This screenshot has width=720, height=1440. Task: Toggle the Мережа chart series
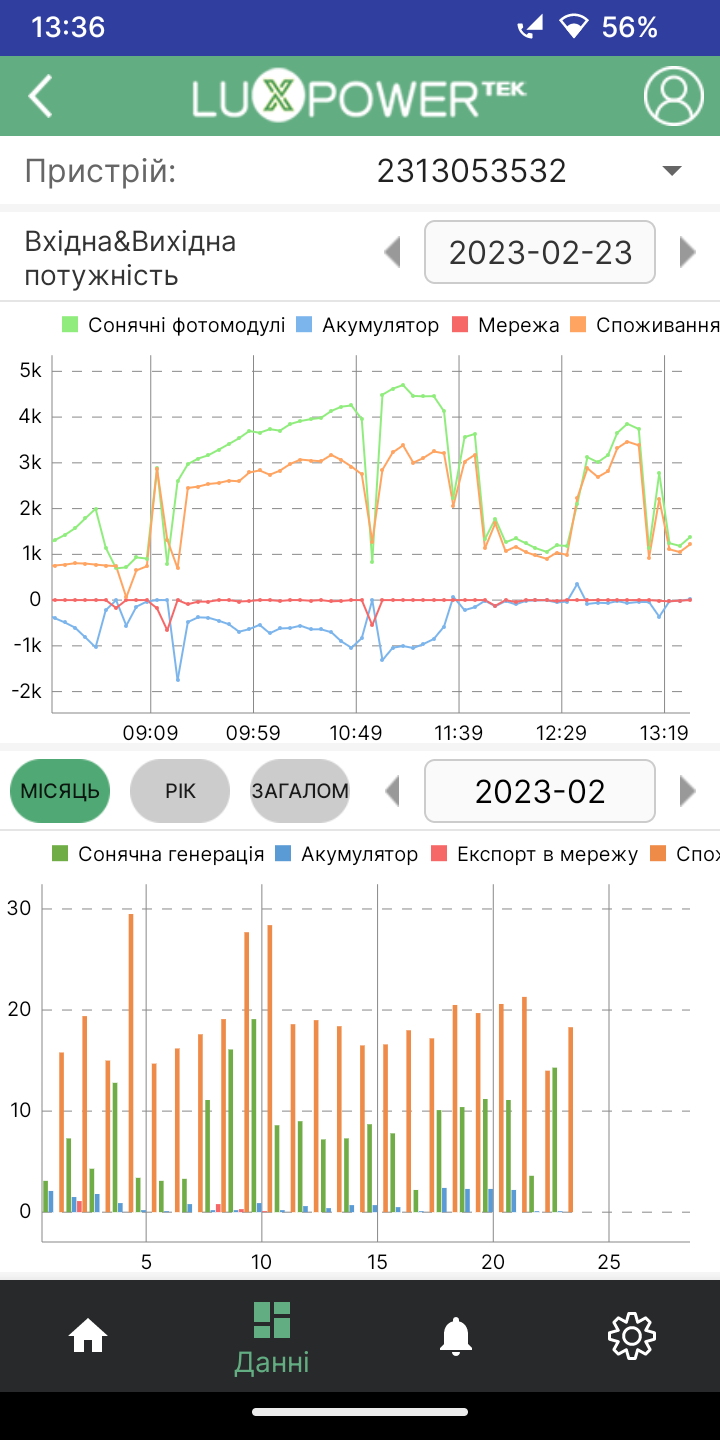click(x=506, y=325)
